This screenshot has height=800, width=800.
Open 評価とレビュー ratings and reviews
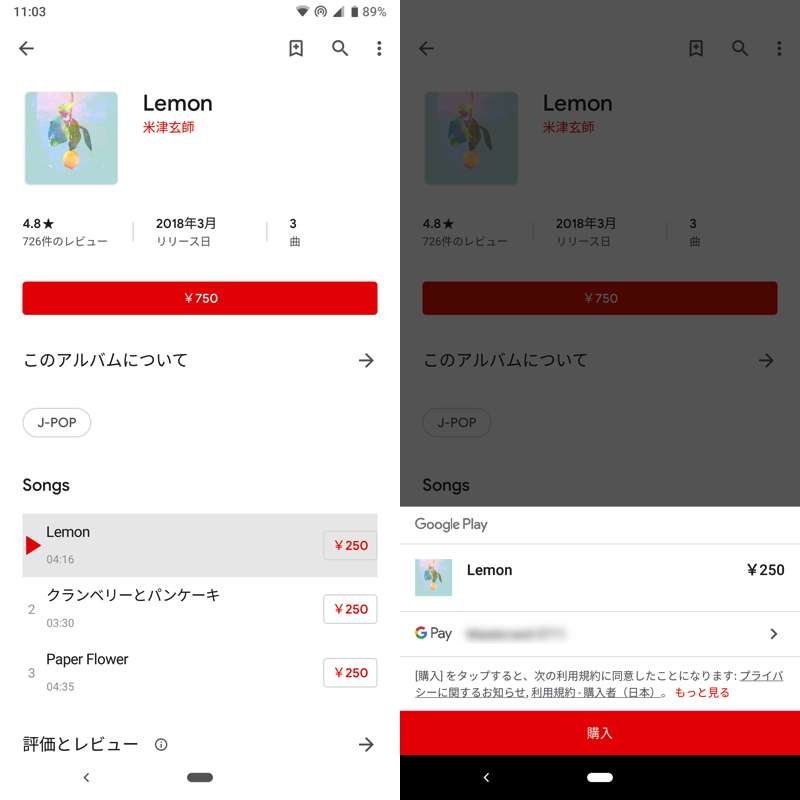click(366, 744)
